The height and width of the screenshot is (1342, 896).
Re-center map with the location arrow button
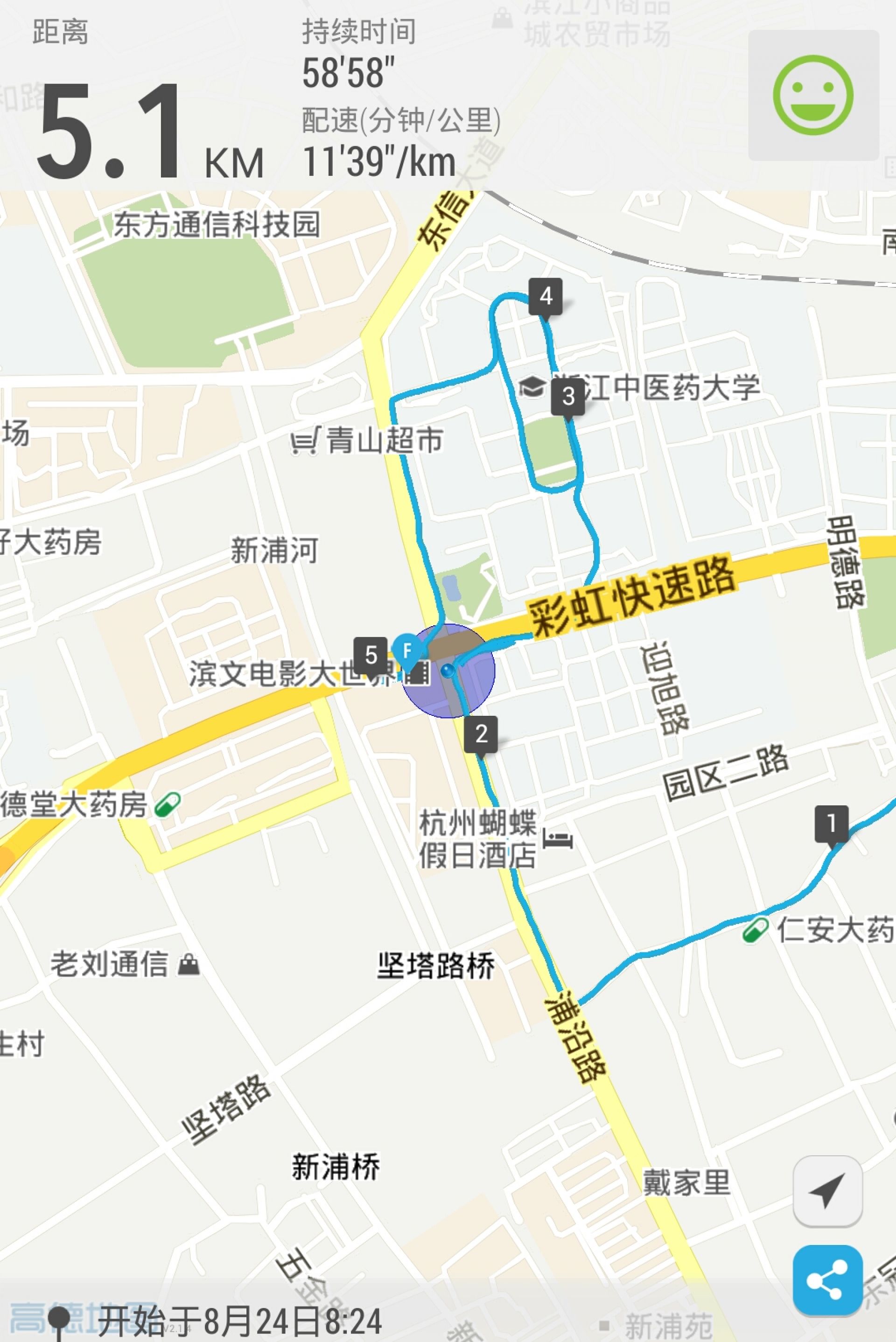[827, 1191]
